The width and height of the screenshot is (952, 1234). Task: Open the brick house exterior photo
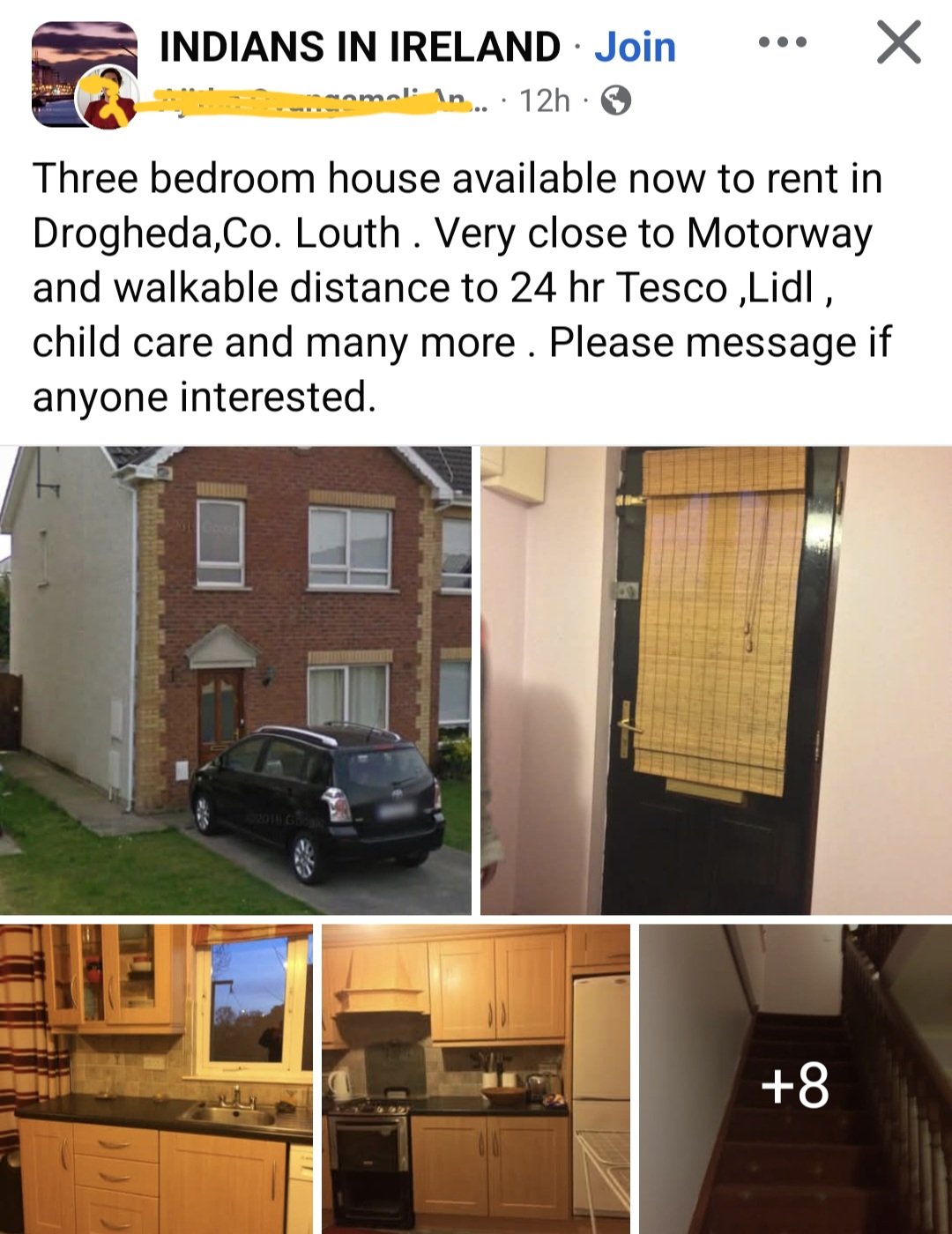click(235, 680)
